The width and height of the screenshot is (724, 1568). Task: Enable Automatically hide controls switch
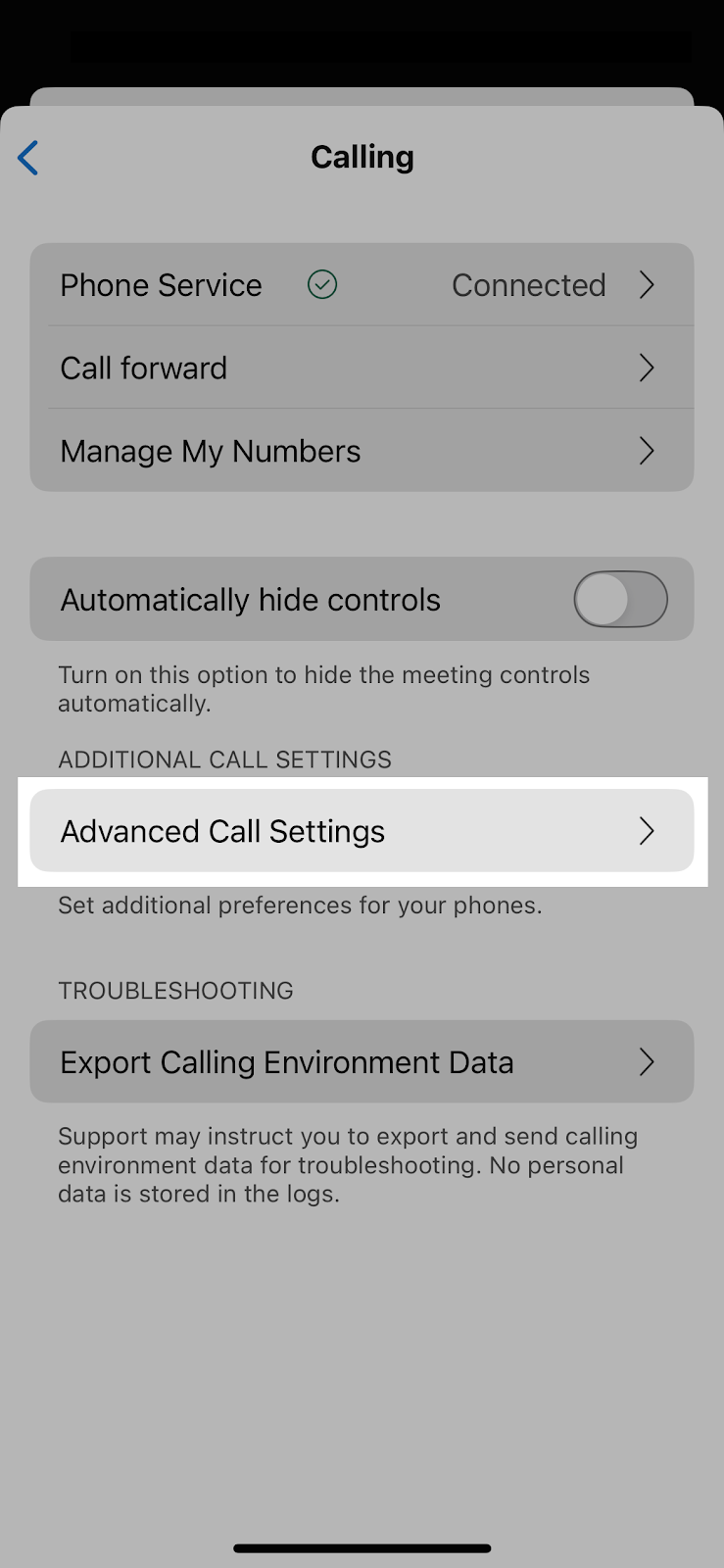[620, 599]
